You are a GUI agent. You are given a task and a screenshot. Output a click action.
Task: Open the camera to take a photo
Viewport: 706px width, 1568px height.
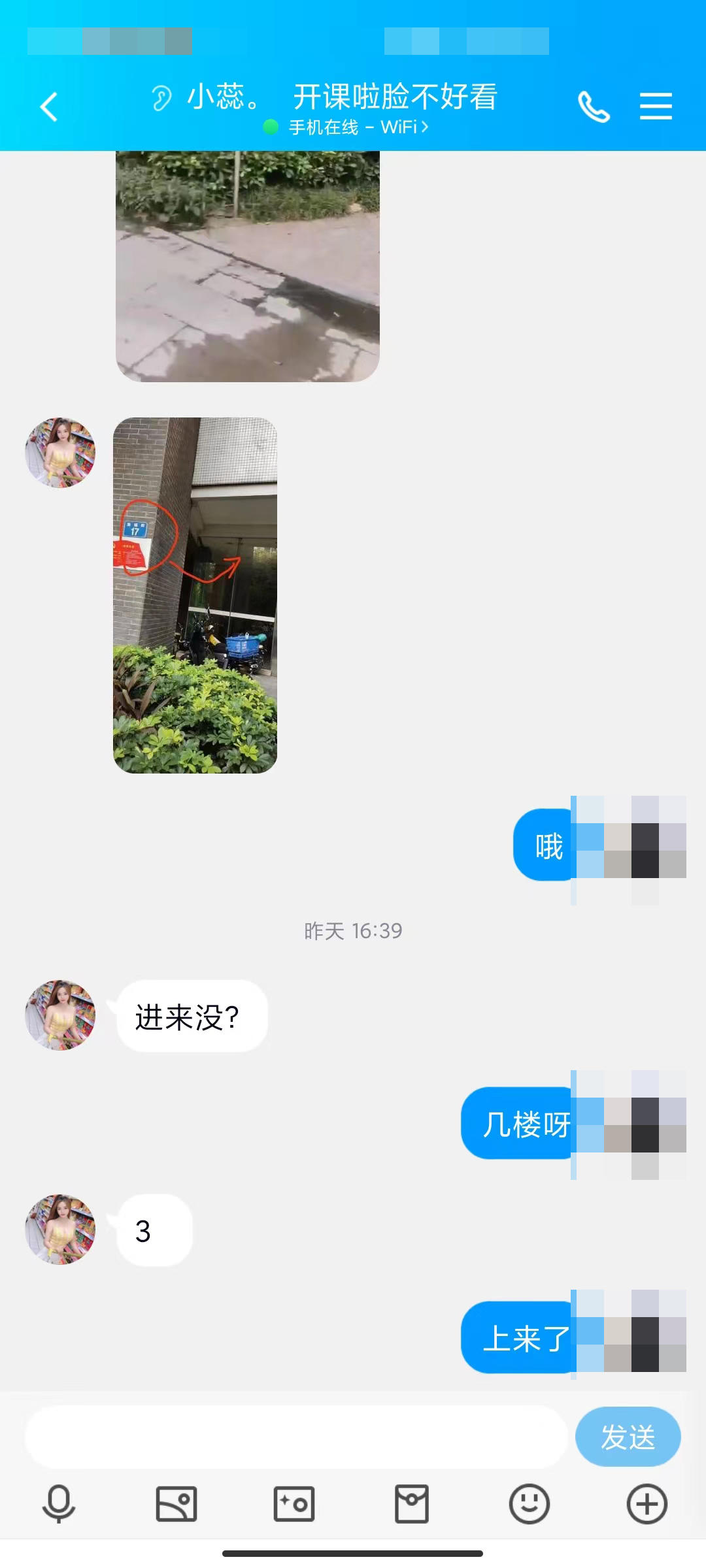coord(294,1503)
